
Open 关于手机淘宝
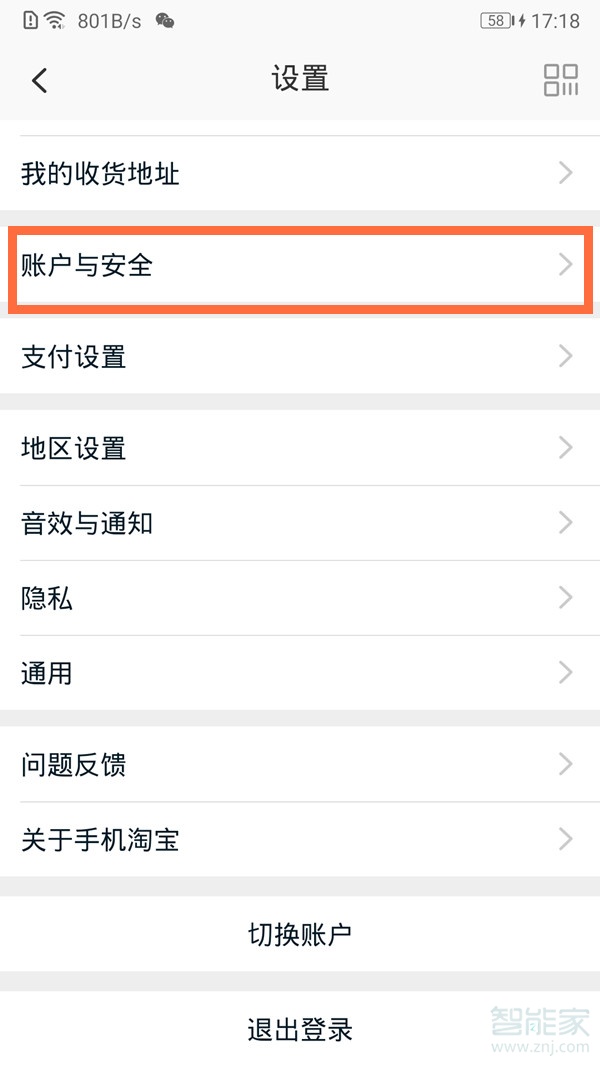point(300,839)
